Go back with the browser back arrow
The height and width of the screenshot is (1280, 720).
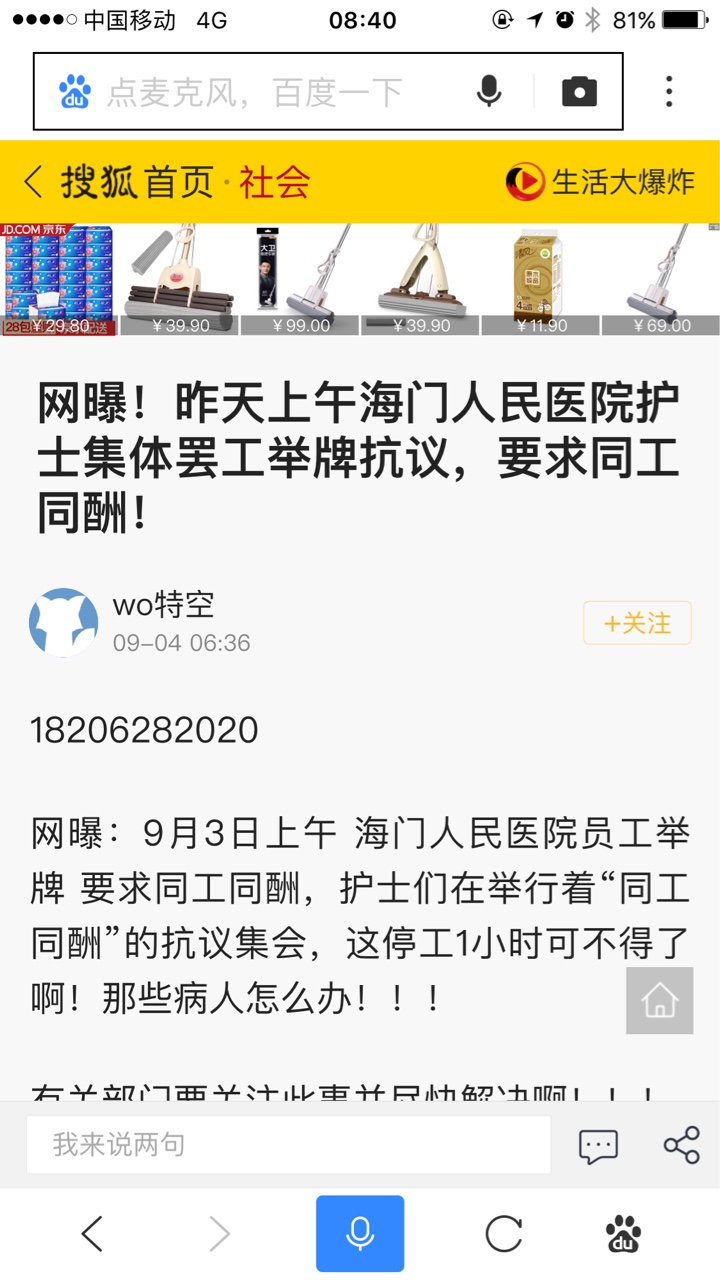[x=92, y=1234]
